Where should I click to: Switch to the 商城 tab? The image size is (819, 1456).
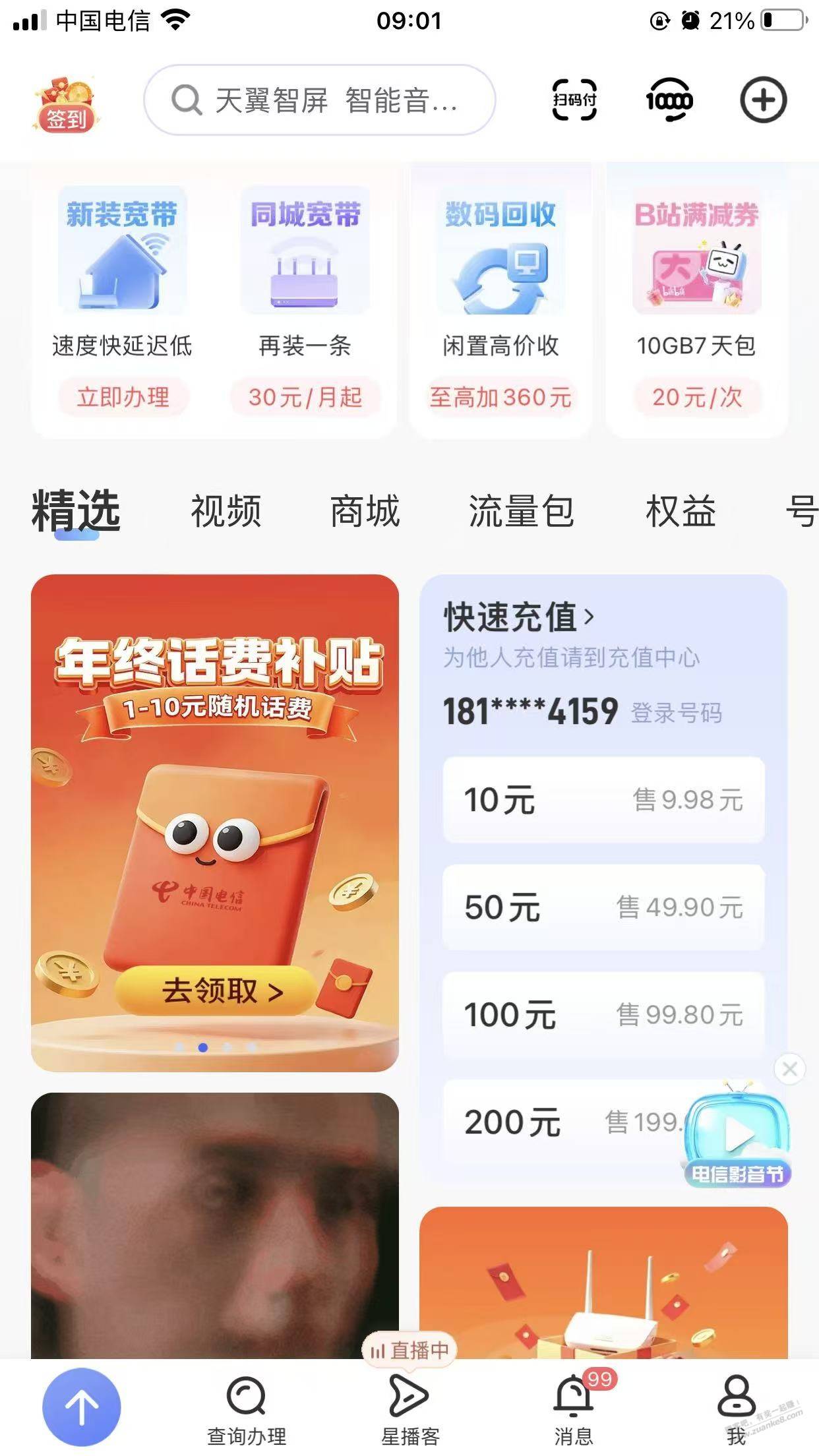[x=365, y=512]
